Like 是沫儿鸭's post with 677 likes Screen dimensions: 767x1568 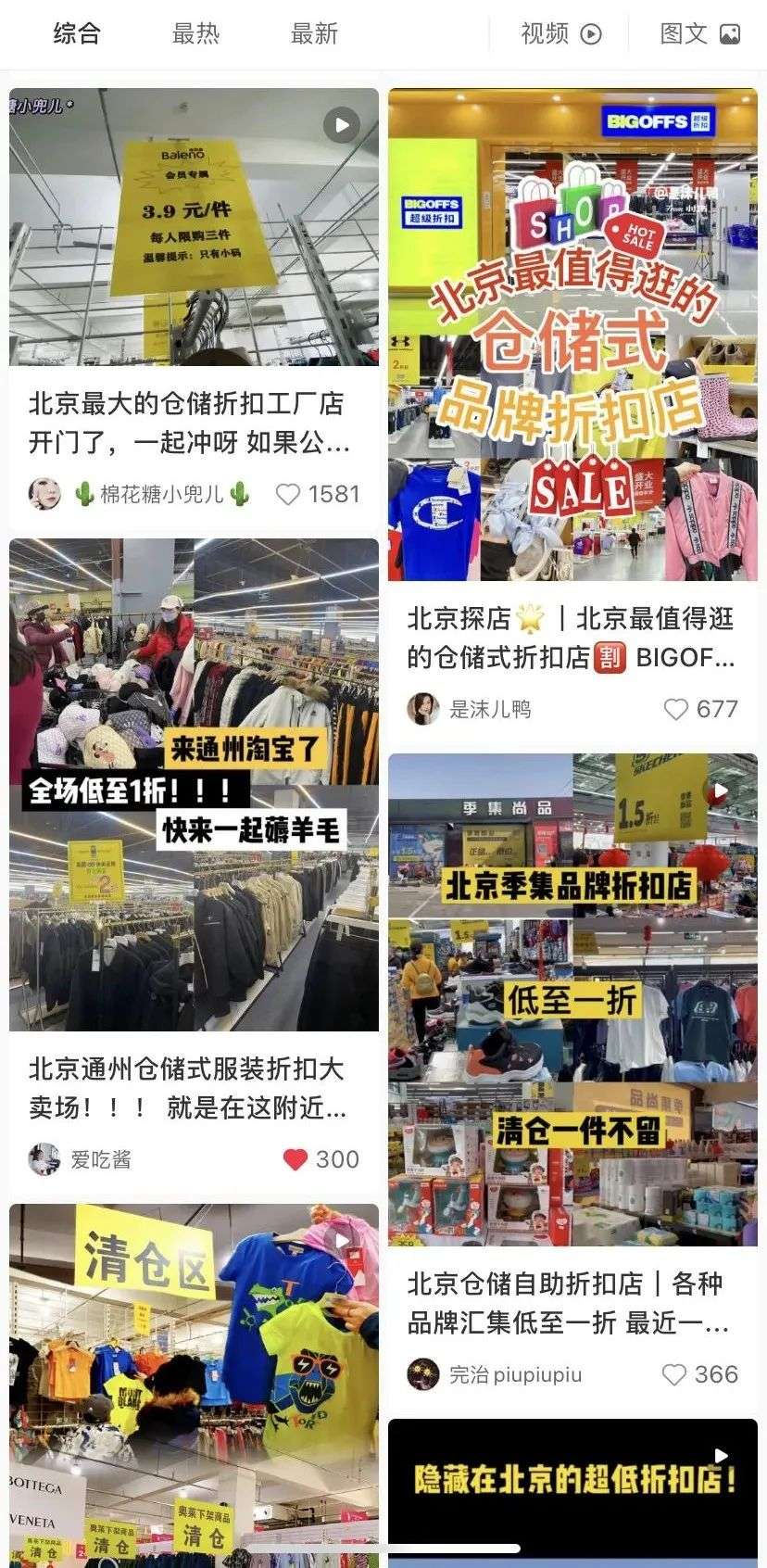[676, 710]
